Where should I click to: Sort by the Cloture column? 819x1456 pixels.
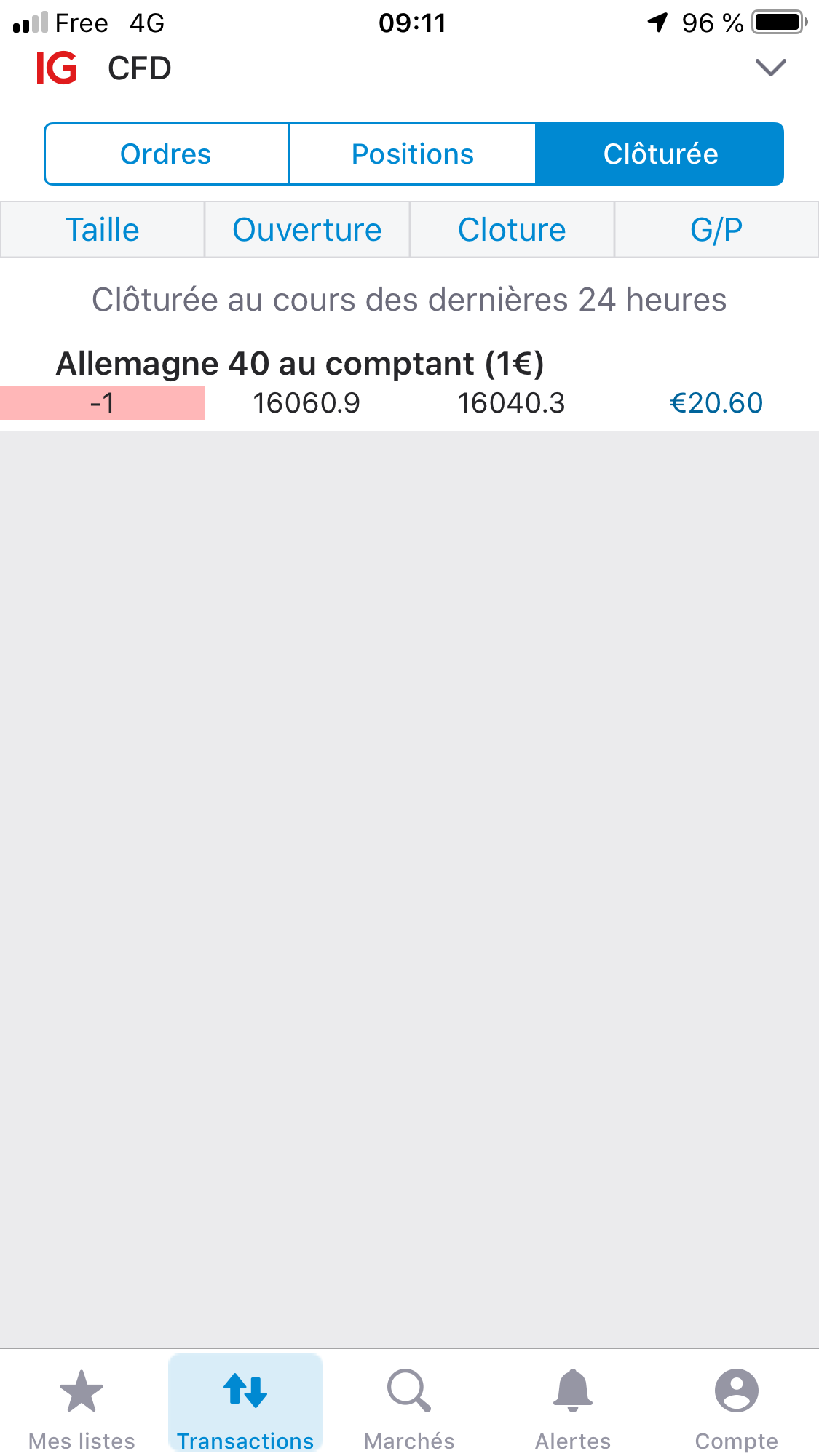pos(512,230)
